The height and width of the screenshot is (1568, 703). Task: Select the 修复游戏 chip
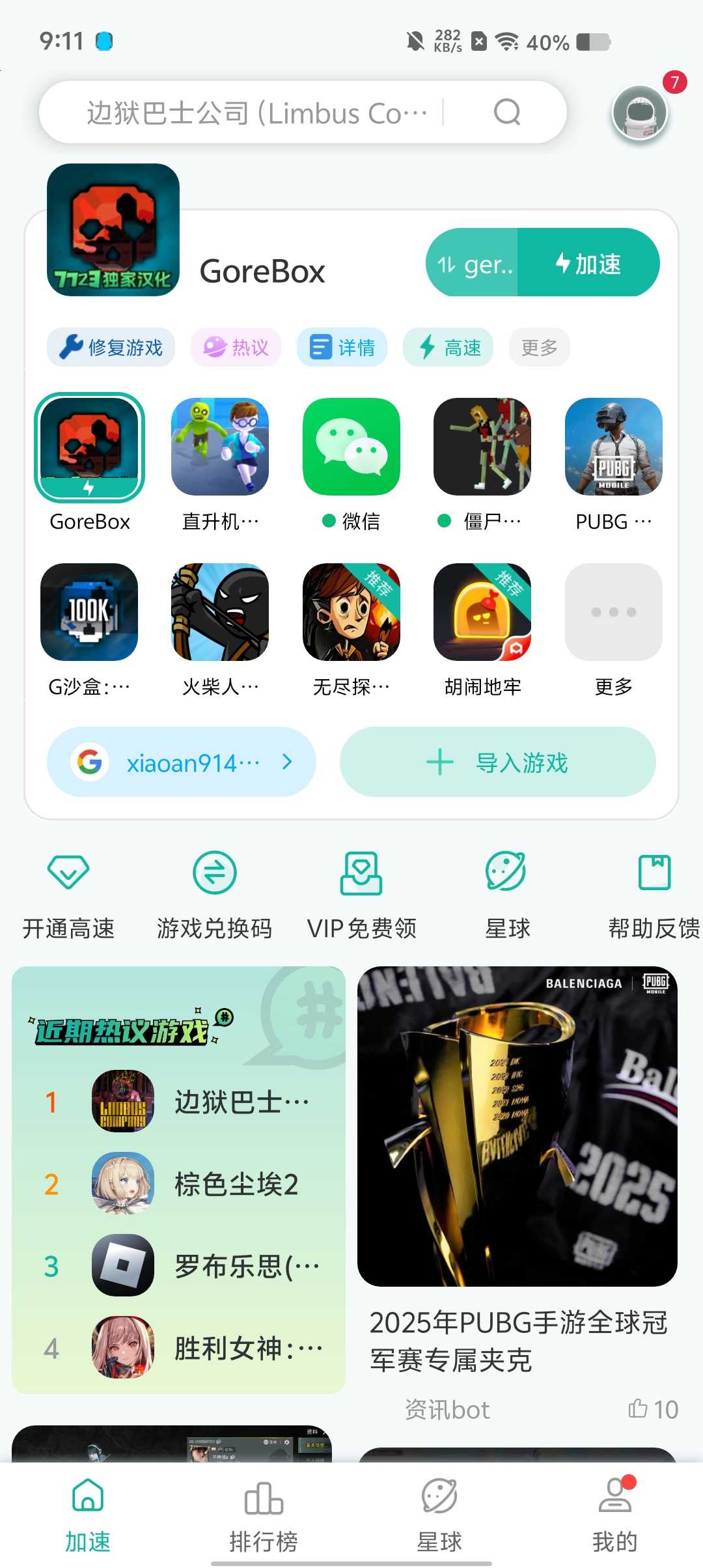(111, 347)
